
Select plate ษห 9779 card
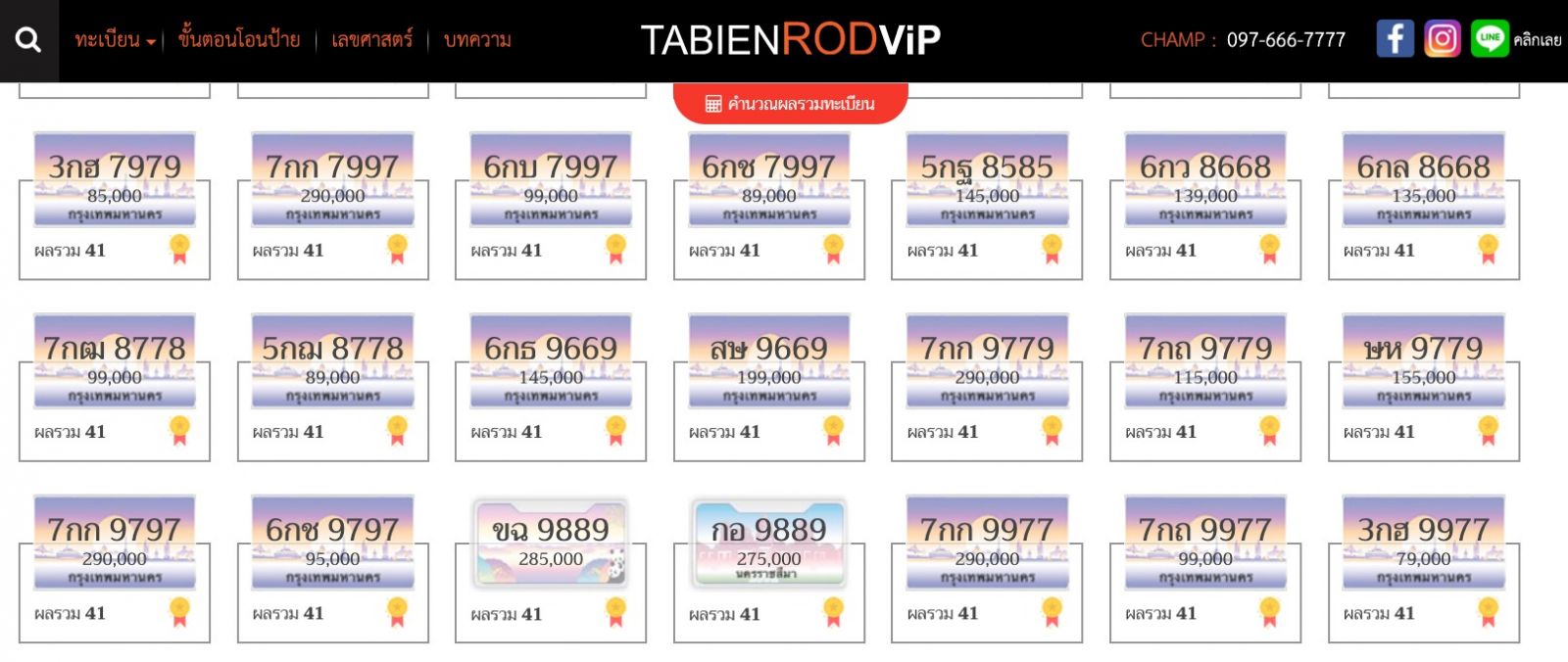(x=1423, y=362)
